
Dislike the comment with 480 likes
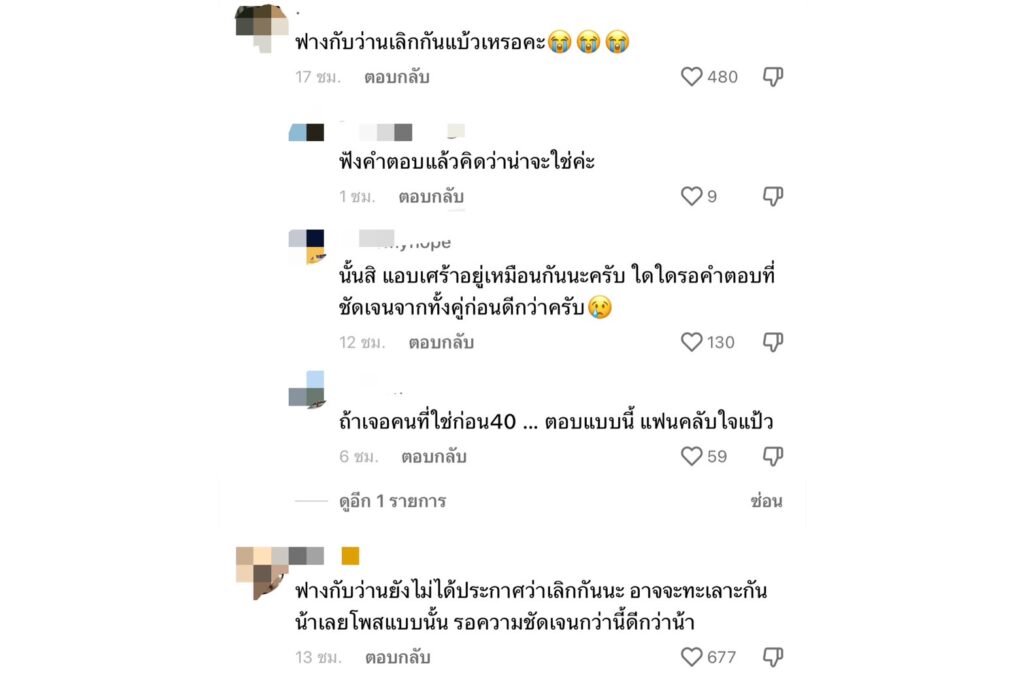[773, 77]
